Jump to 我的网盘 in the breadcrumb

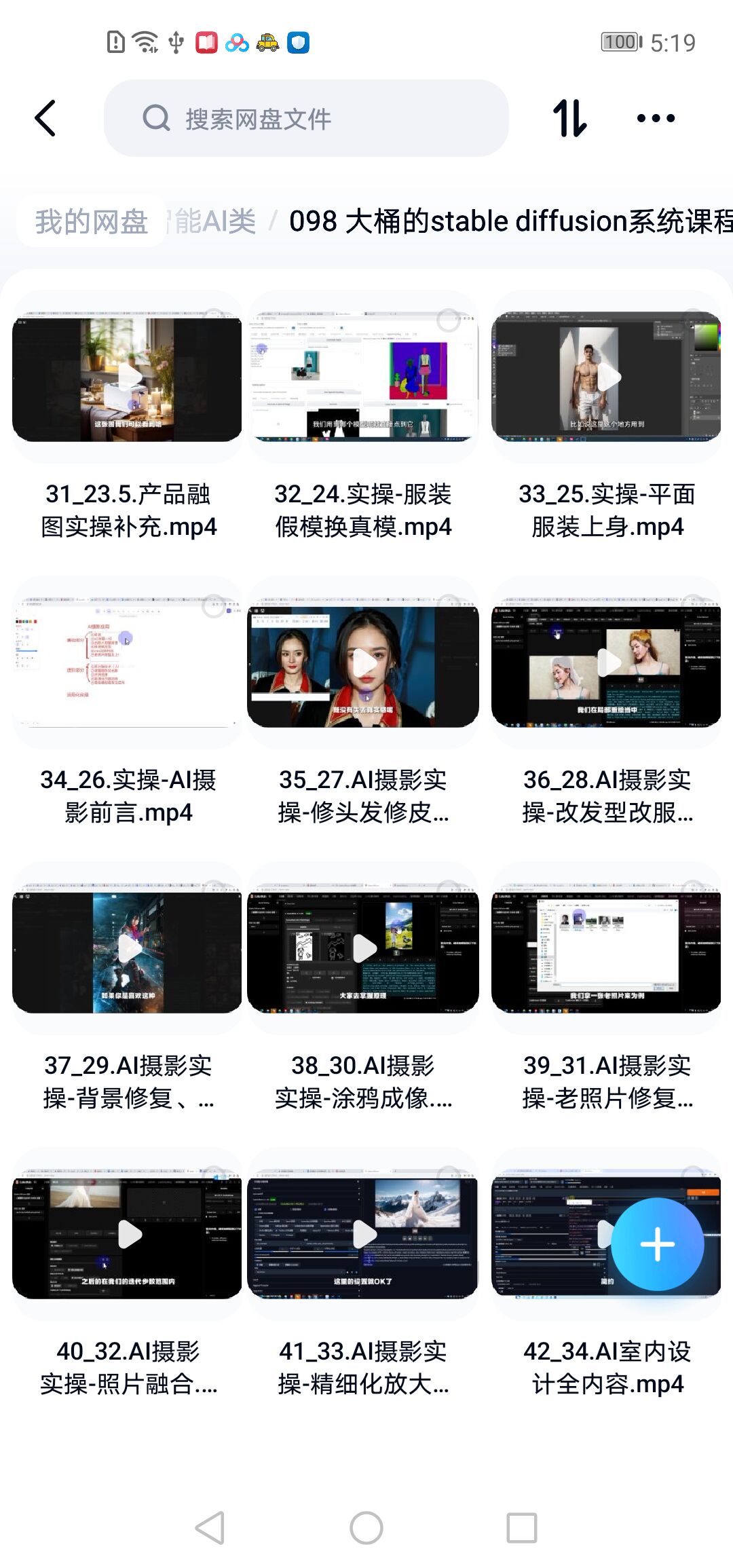coord(92,221)
